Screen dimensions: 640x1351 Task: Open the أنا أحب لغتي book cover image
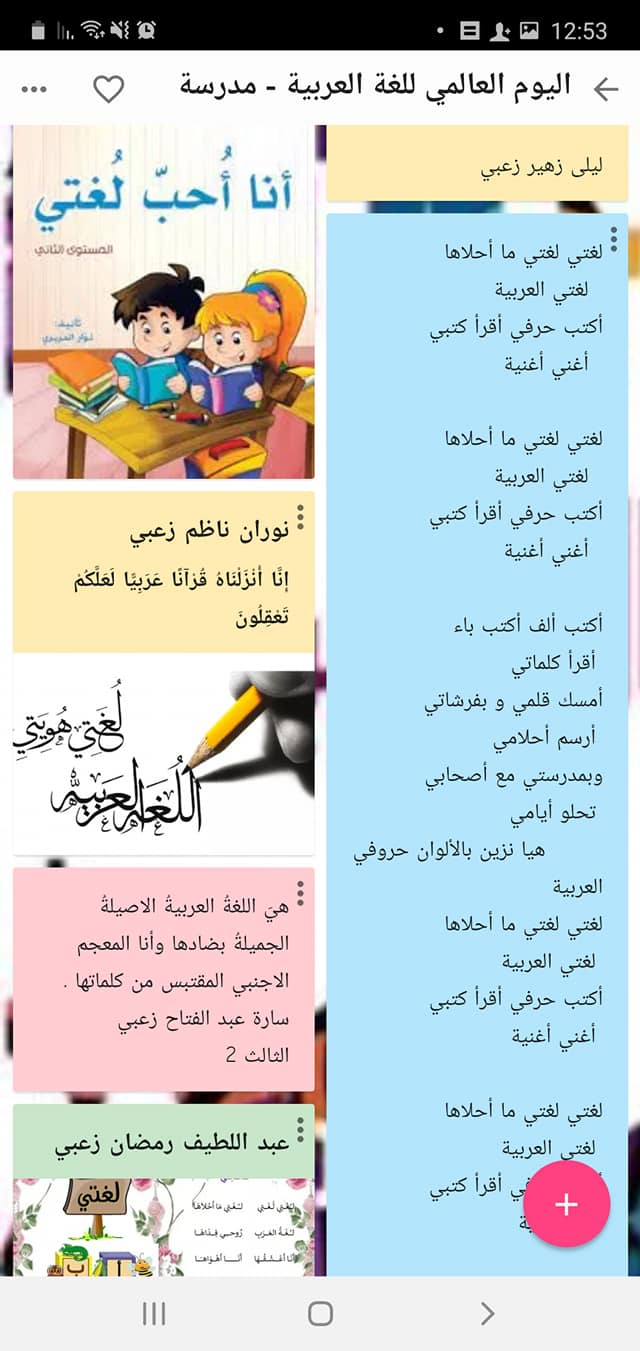click(164, 302)
